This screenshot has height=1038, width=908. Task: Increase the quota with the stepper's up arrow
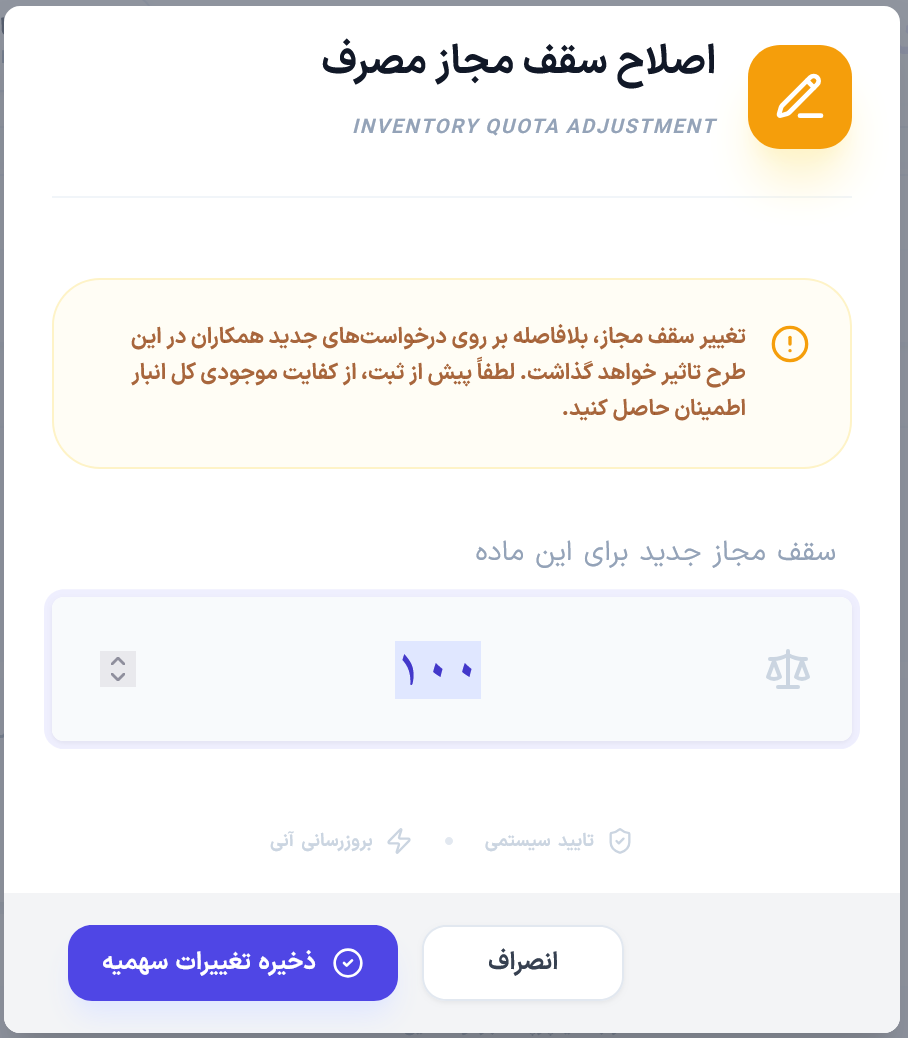(x=118, y=661)
